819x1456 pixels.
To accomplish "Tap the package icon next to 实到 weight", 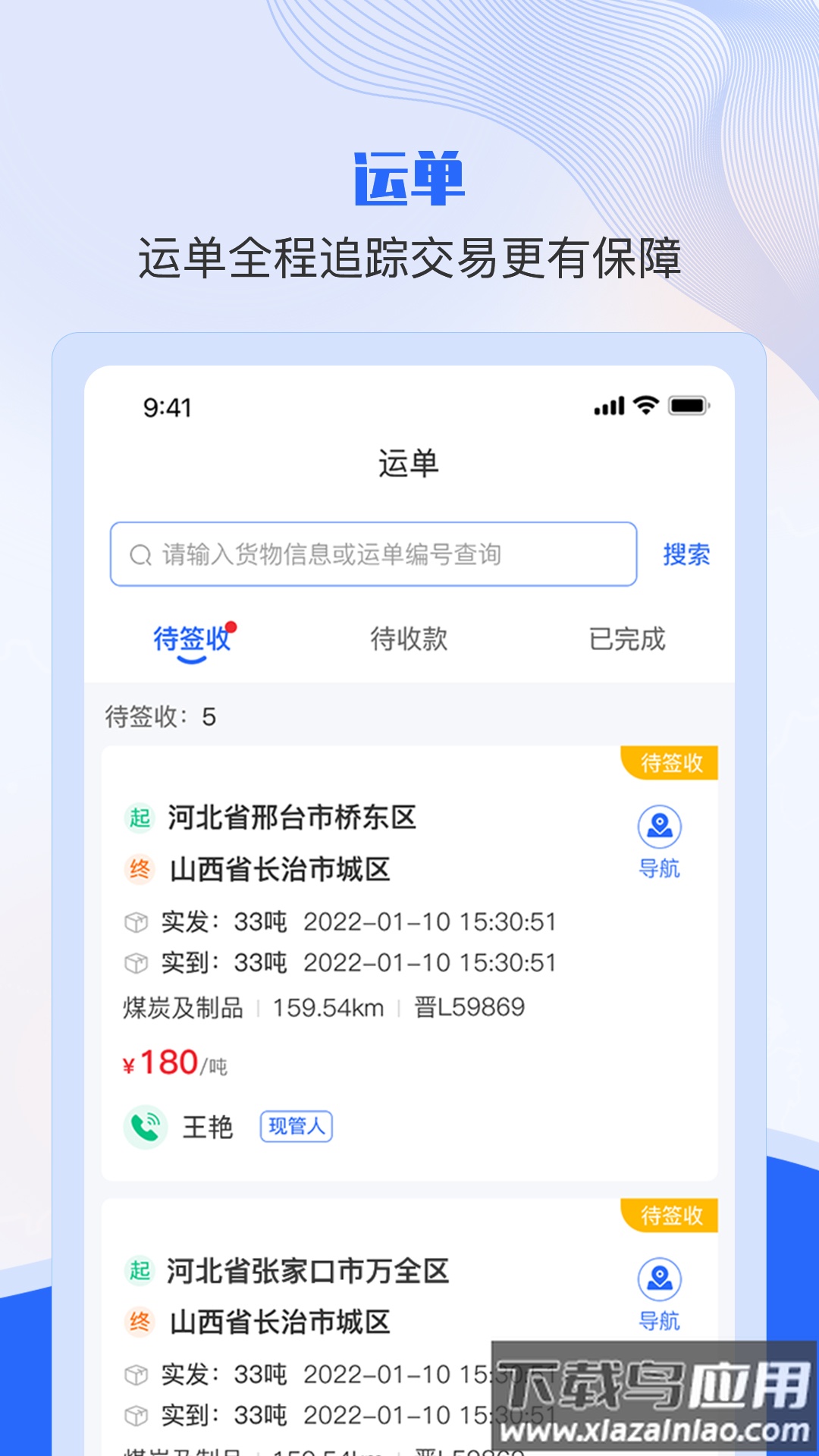I will tap(134, 963).
